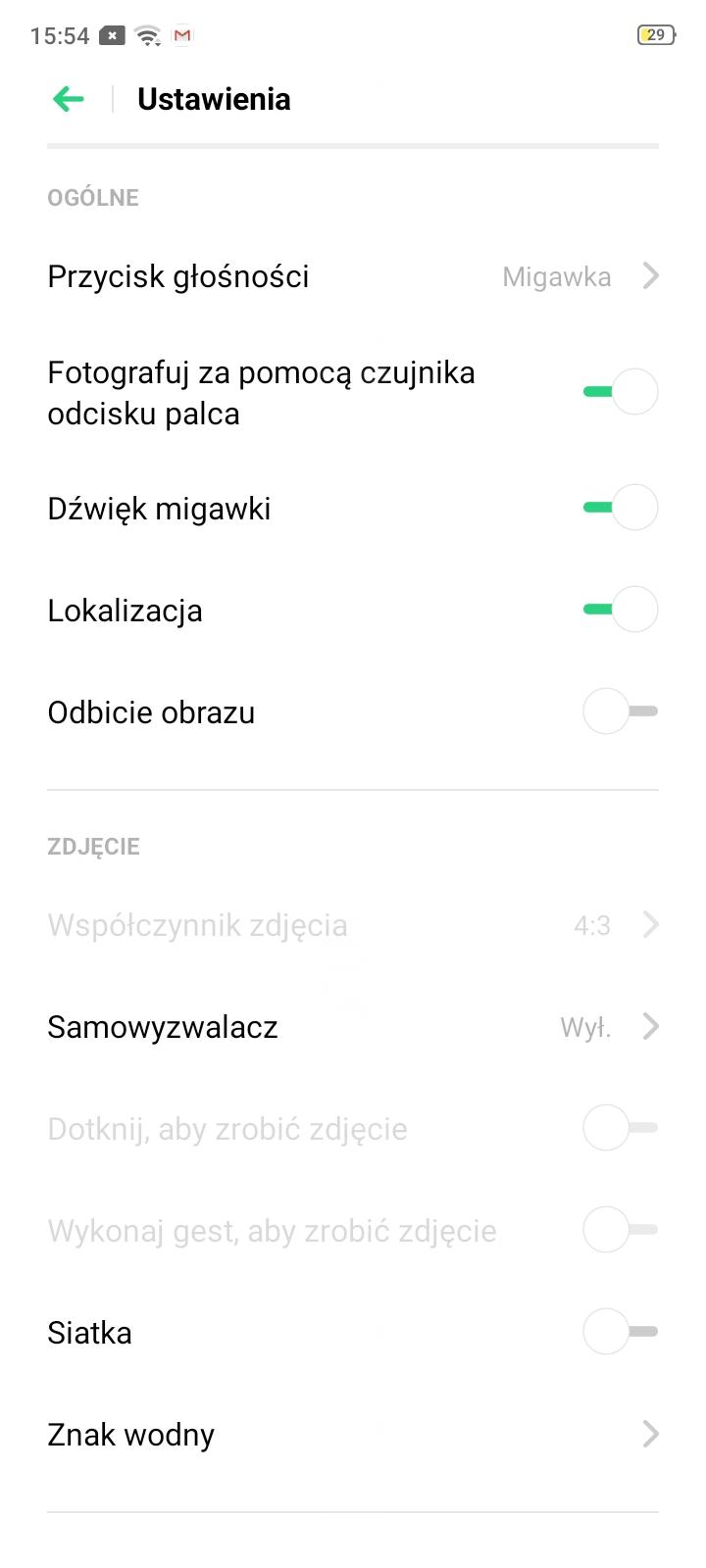Open Samowyzwalacz options

tap(353, 1027)
